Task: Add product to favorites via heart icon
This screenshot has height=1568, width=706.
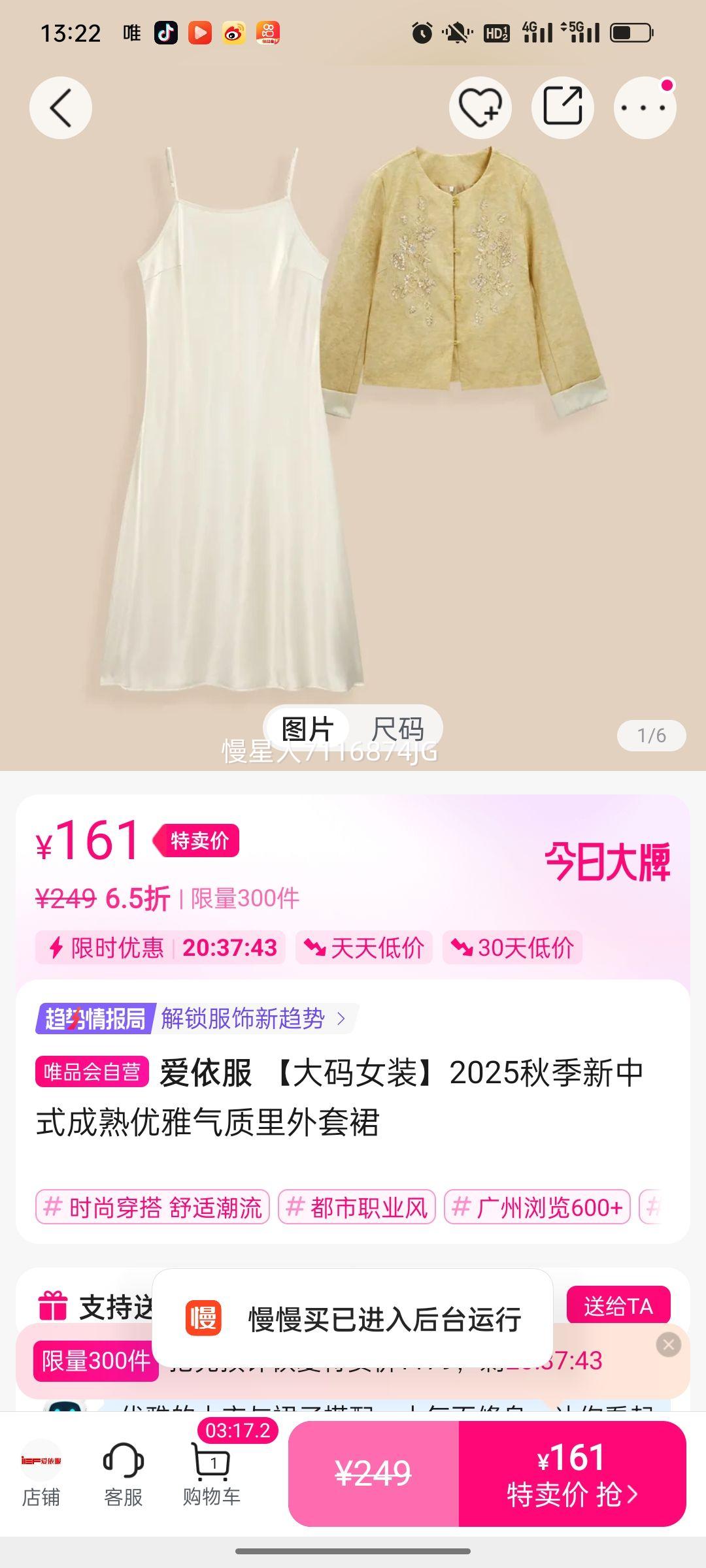Action: click(x=479, y=107)
